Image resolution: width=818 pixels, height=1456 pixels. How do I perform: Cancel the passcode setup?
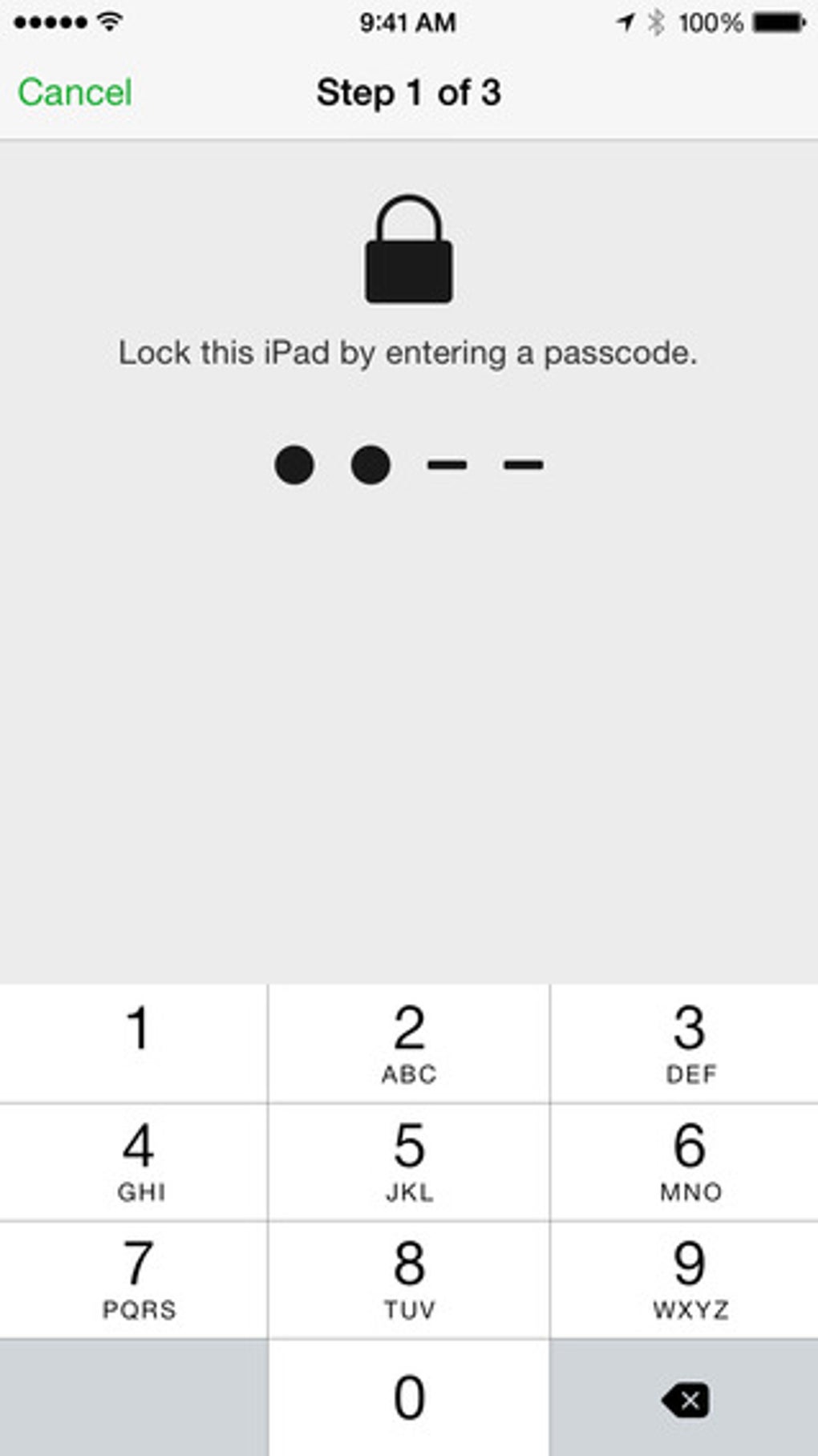click(x=75, y=92)
